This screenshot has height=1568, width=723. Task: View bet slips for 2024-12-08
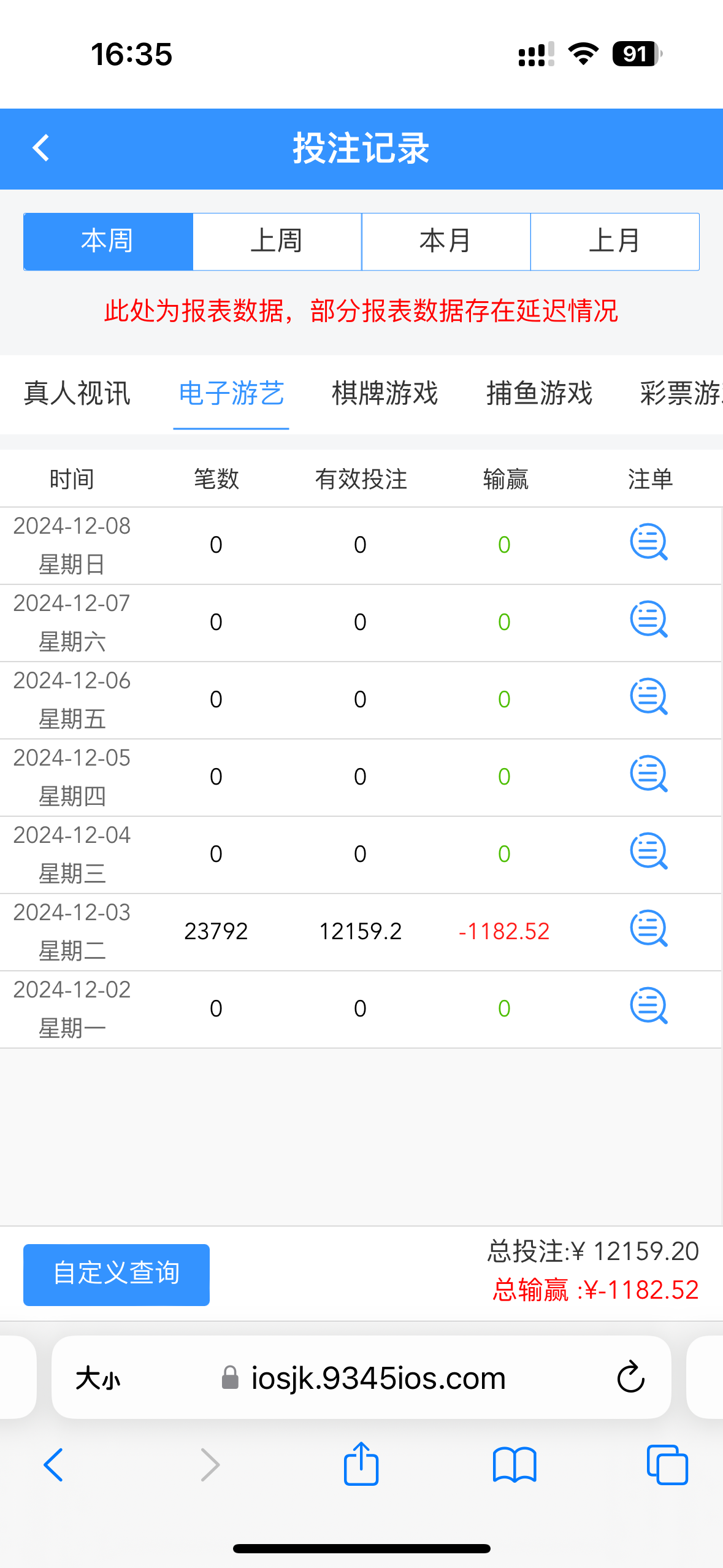648,542
